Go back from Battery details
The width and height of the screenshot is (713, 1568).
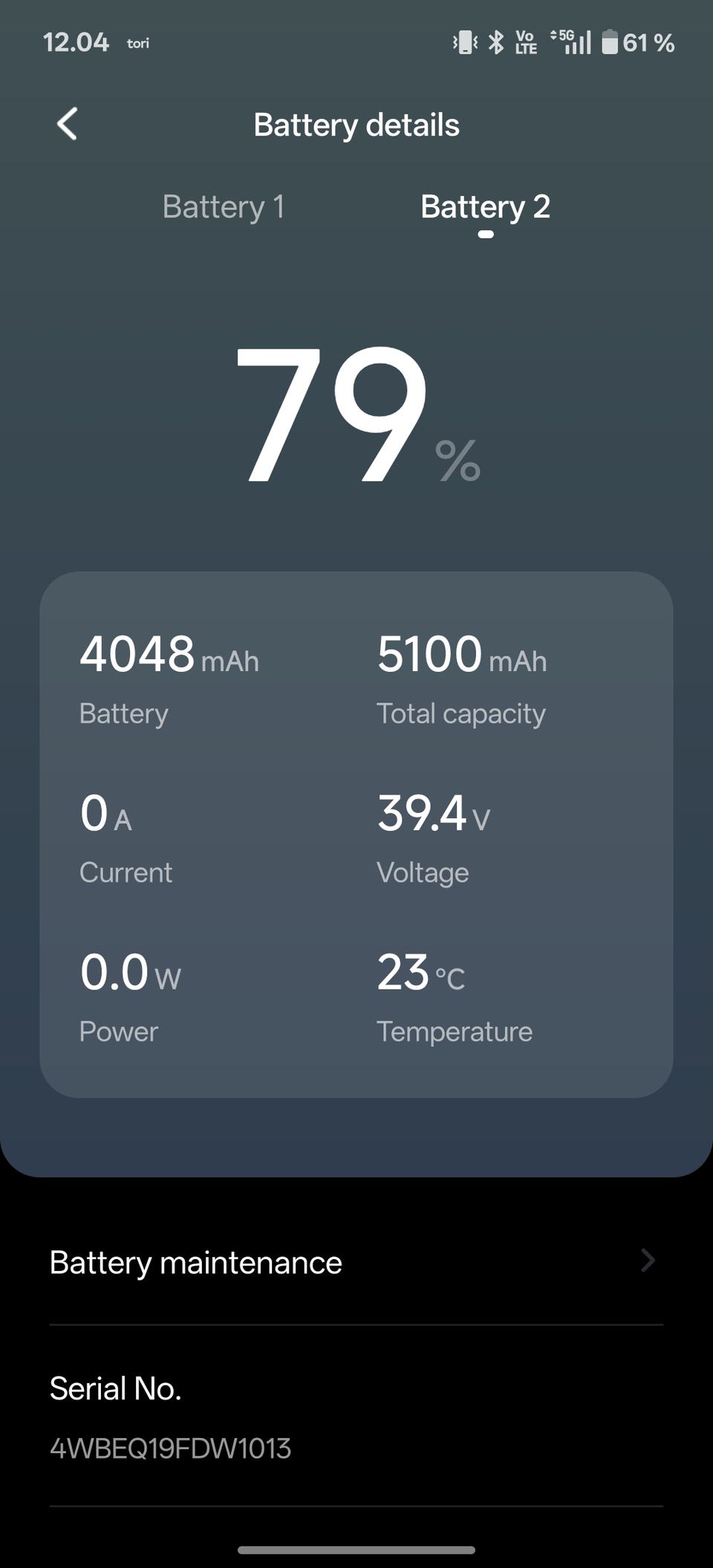point(68,124)
